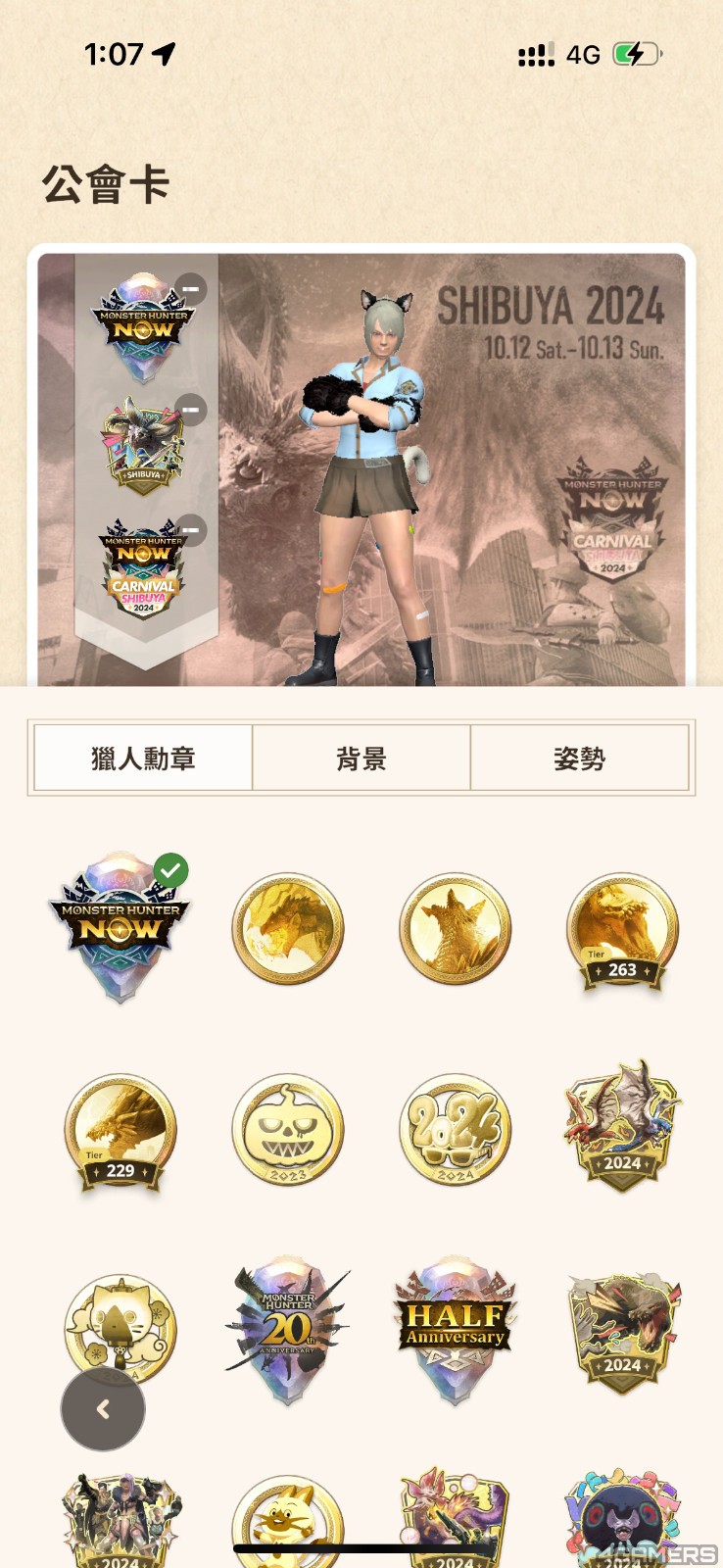The width and height of the screenshot is (723, 1568).
Task: Choose the 2024 glasses gold medal
Action: [x=456, y=1129]
